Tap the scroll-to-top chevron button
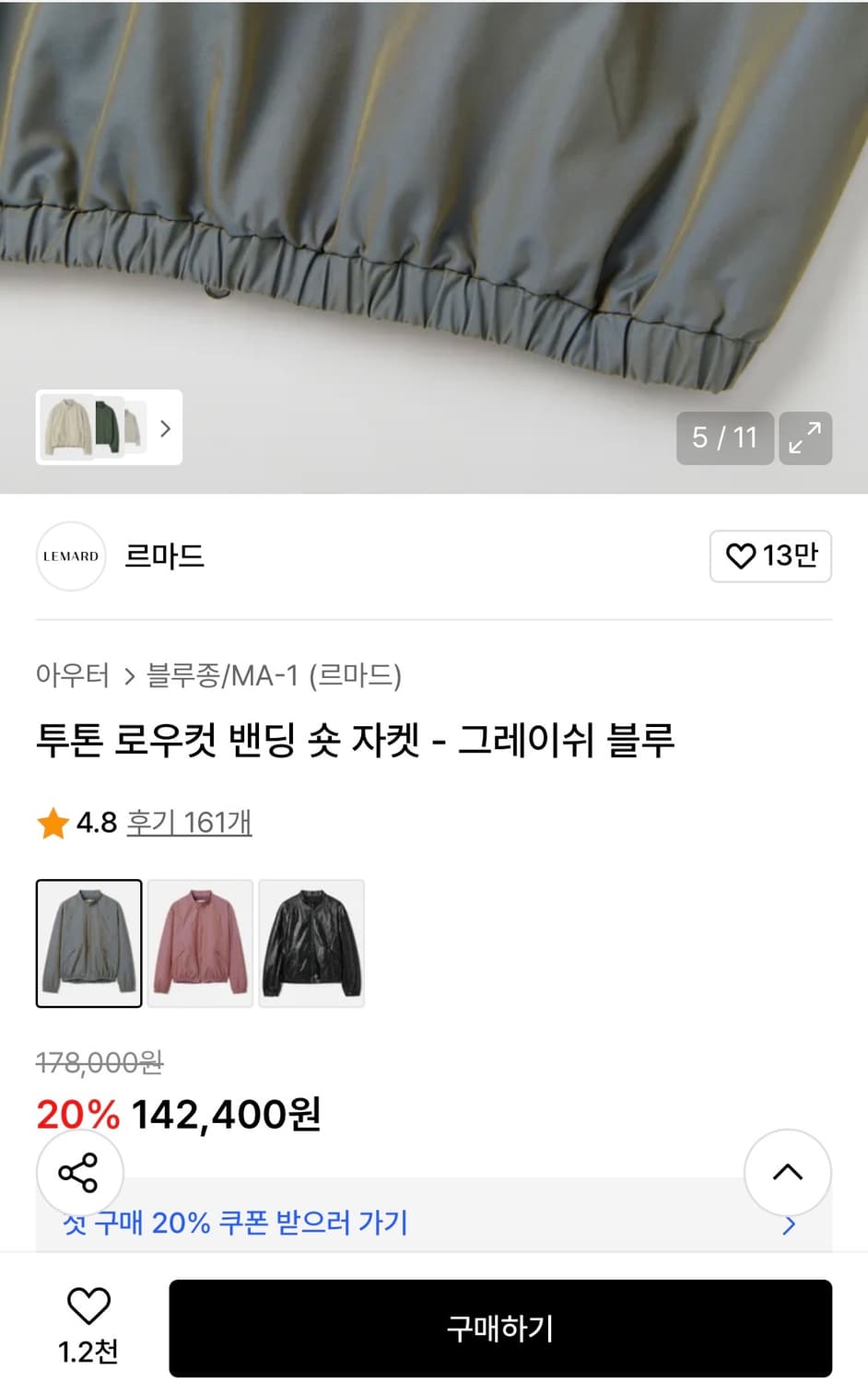Screen dimensions: 868x1382 788,1173
